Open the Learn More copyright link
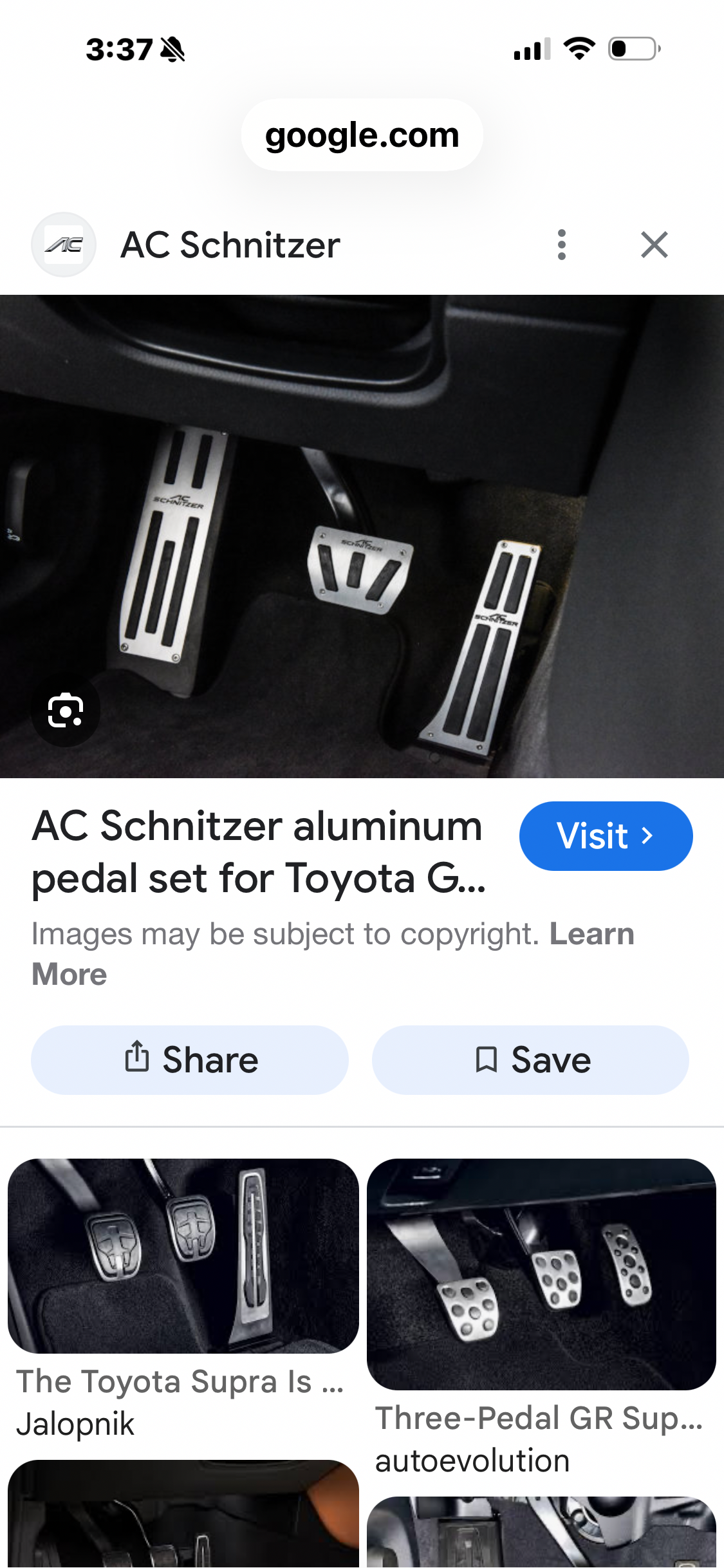The image size is (724, 1568). coord(591,934)
